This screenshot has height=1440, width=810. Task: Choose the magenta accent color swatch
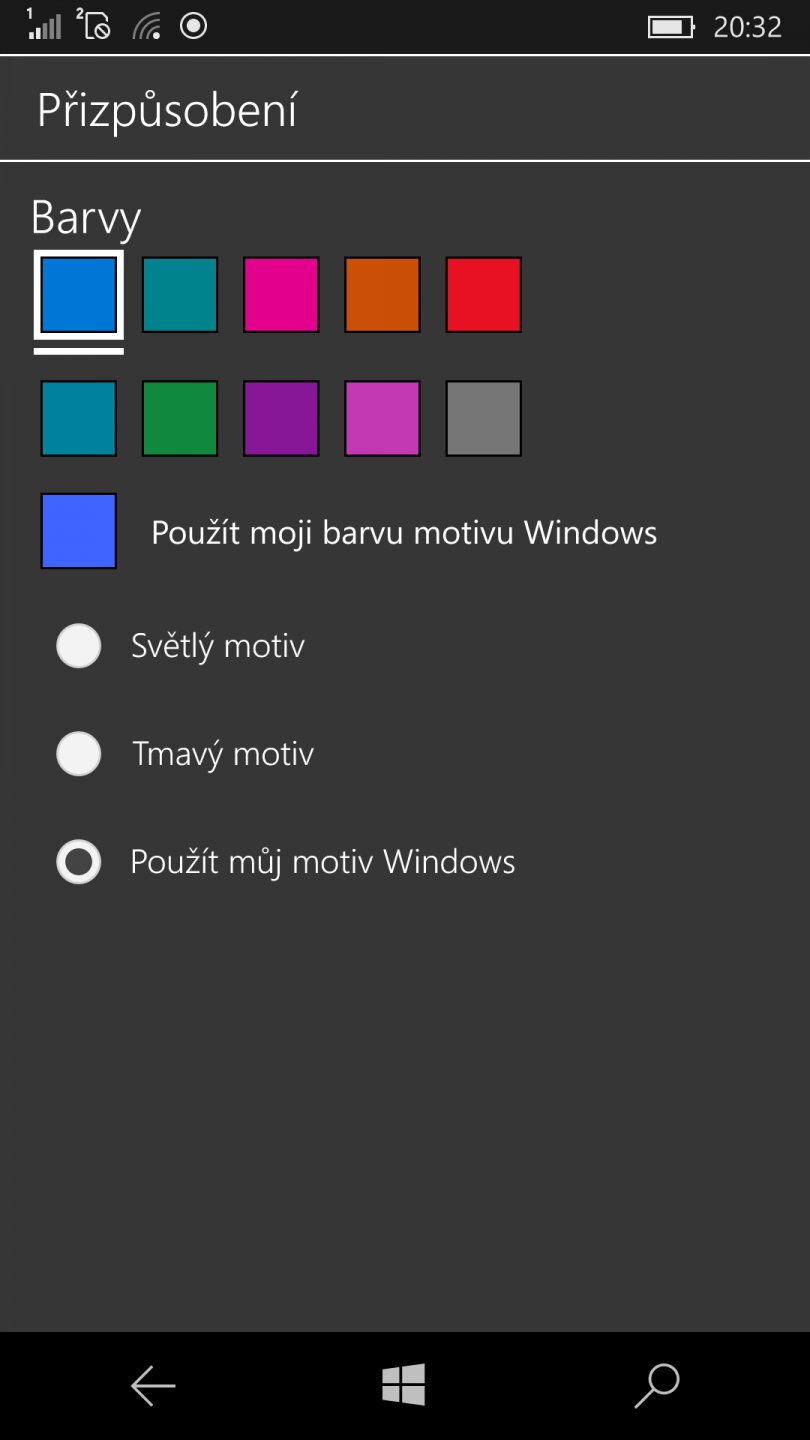tap(281, 293)
